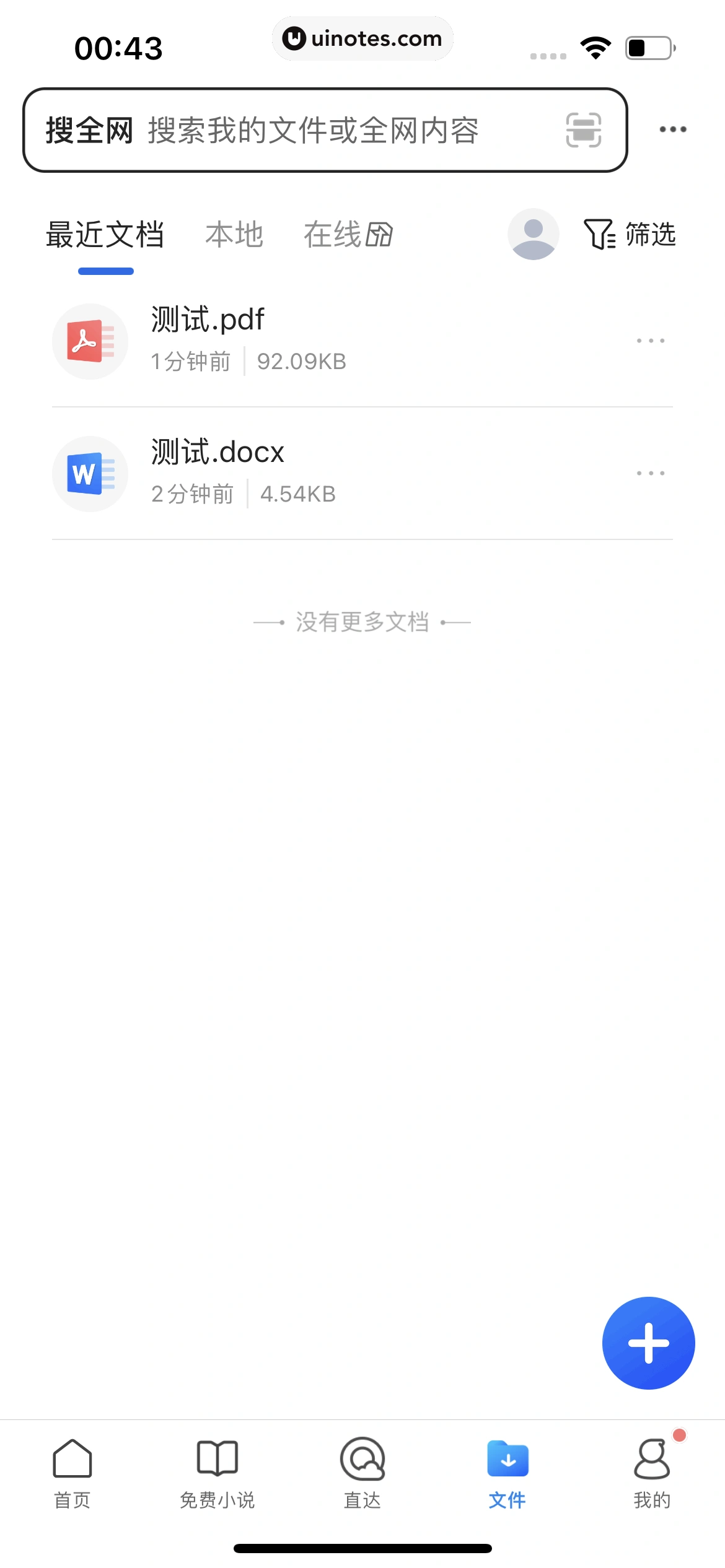Tap the scan icon in search bar
This screenshot has height=1568, width=725.
point(583,130)
